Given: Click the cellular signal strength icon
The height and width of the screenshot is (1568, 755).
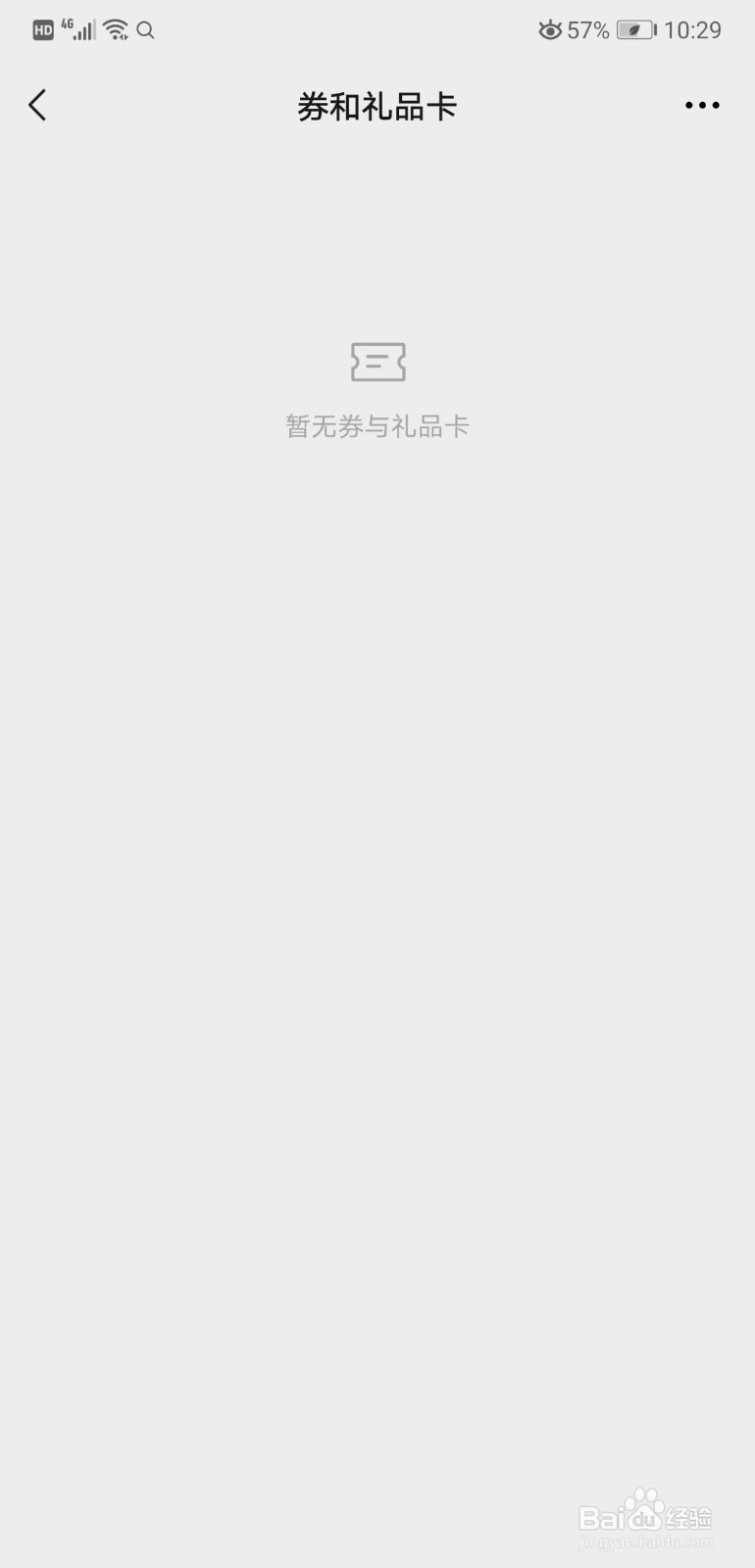Looking at the screenshot, I should click(82, 30).
